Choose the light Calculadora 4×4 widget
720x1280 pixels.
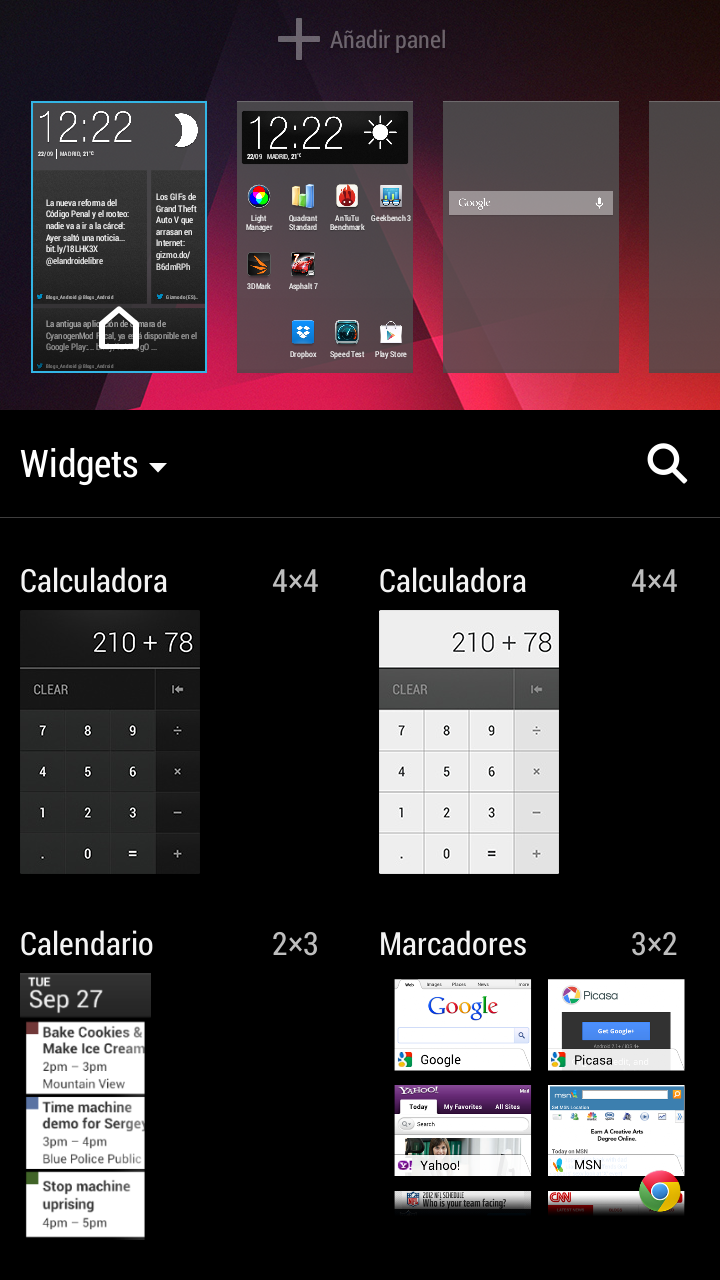[x=469, y=741]
